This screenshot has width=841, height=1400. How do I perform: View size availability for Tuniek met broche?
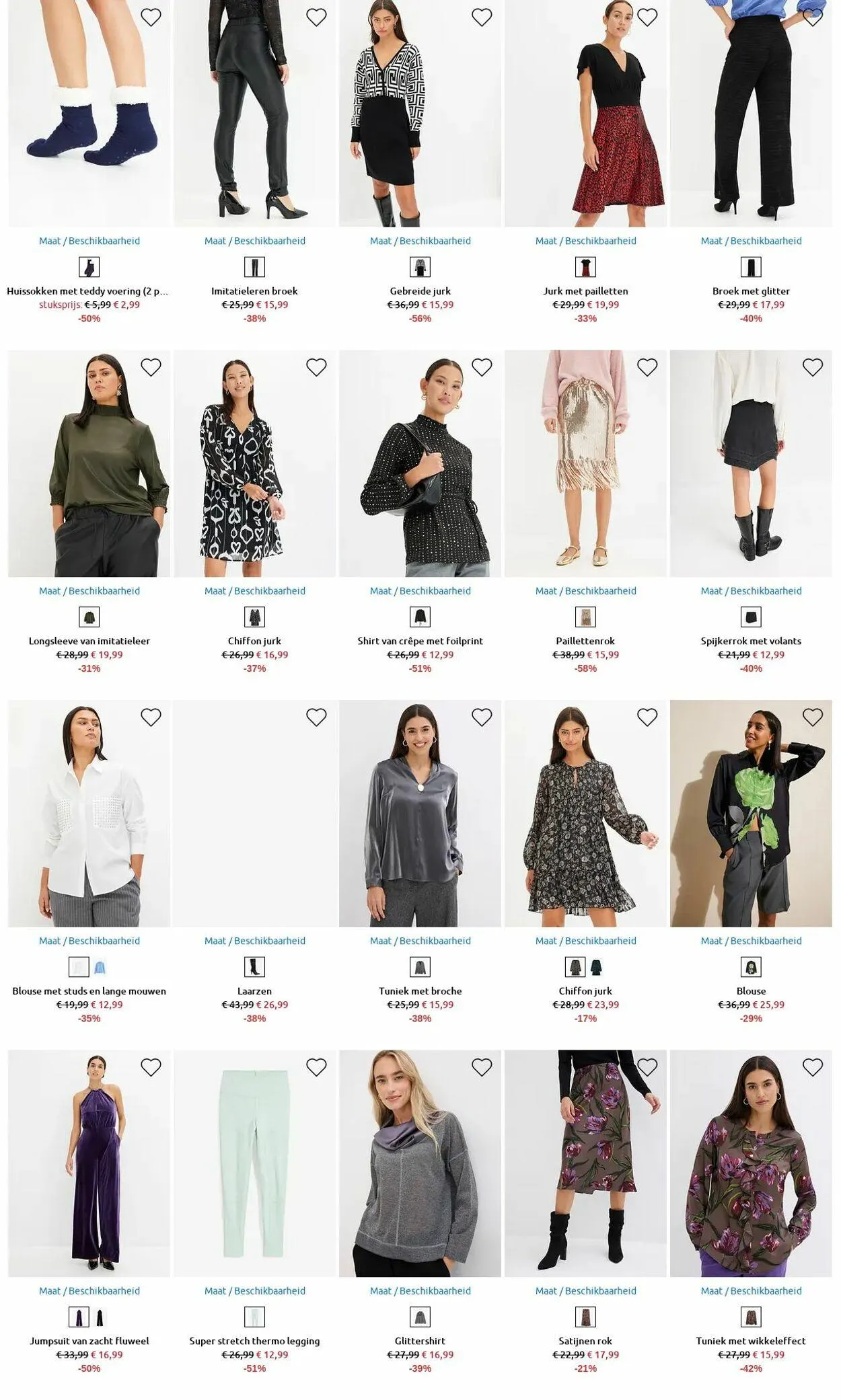coord(420,941)
